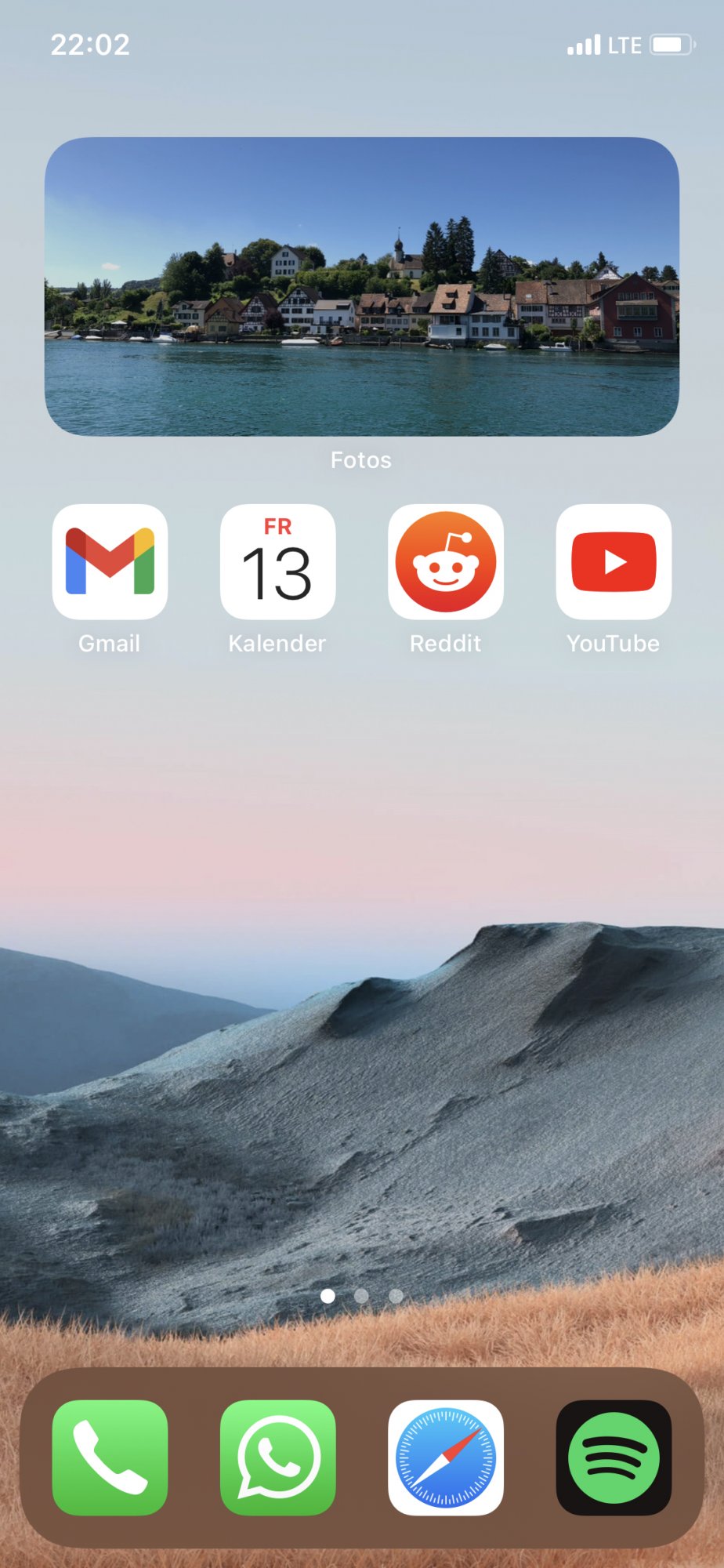Open the Reddit app
This screenshot has height=1568, width=724.
(445, 561)
